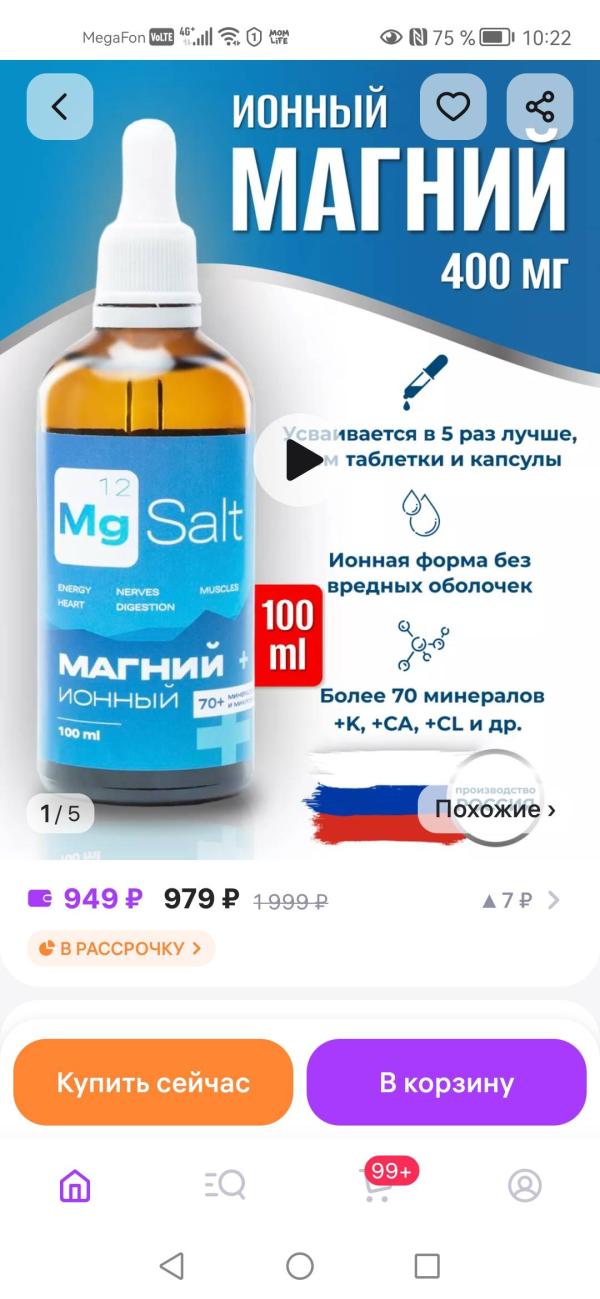Add product to favorites with heart icon

[453, 106]
